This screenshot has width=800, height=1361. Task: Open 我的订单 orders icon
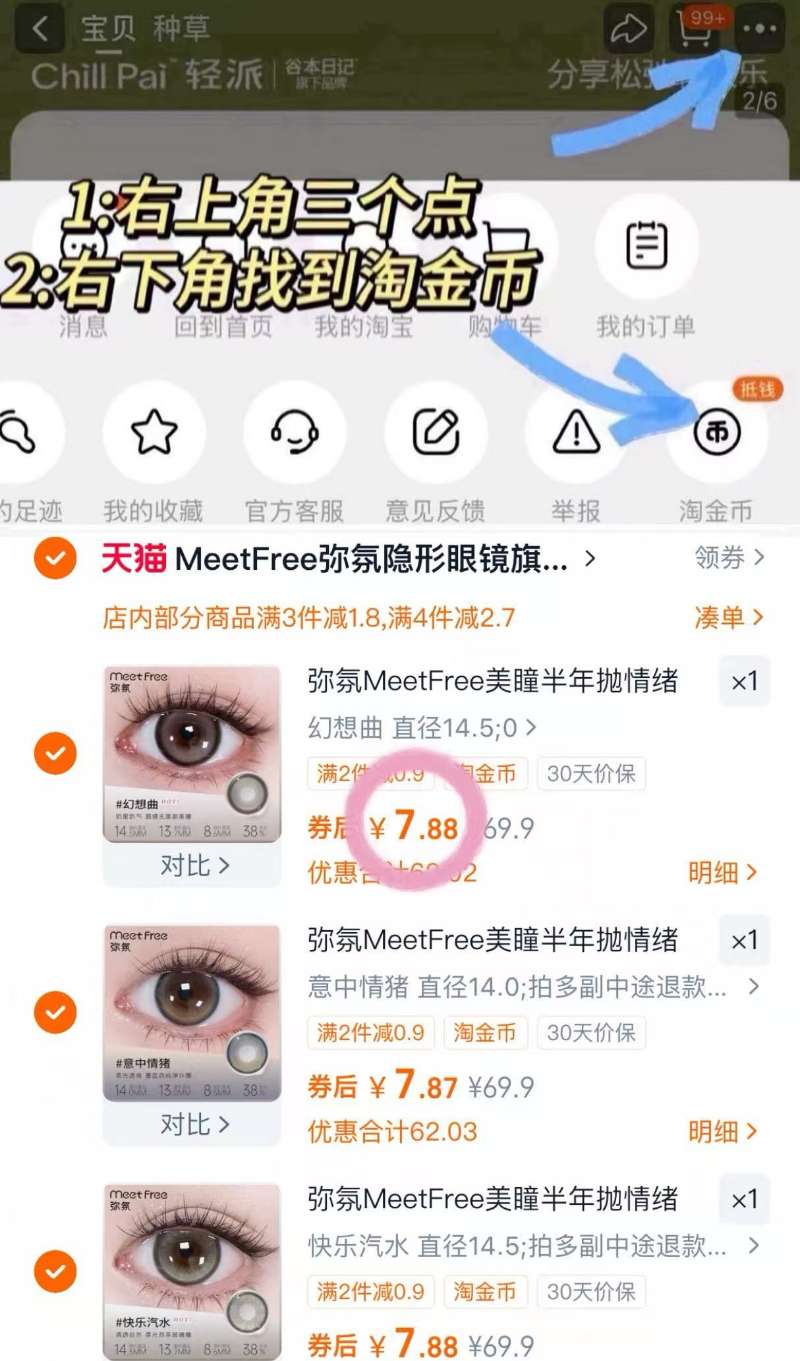(x=647, y=247)
